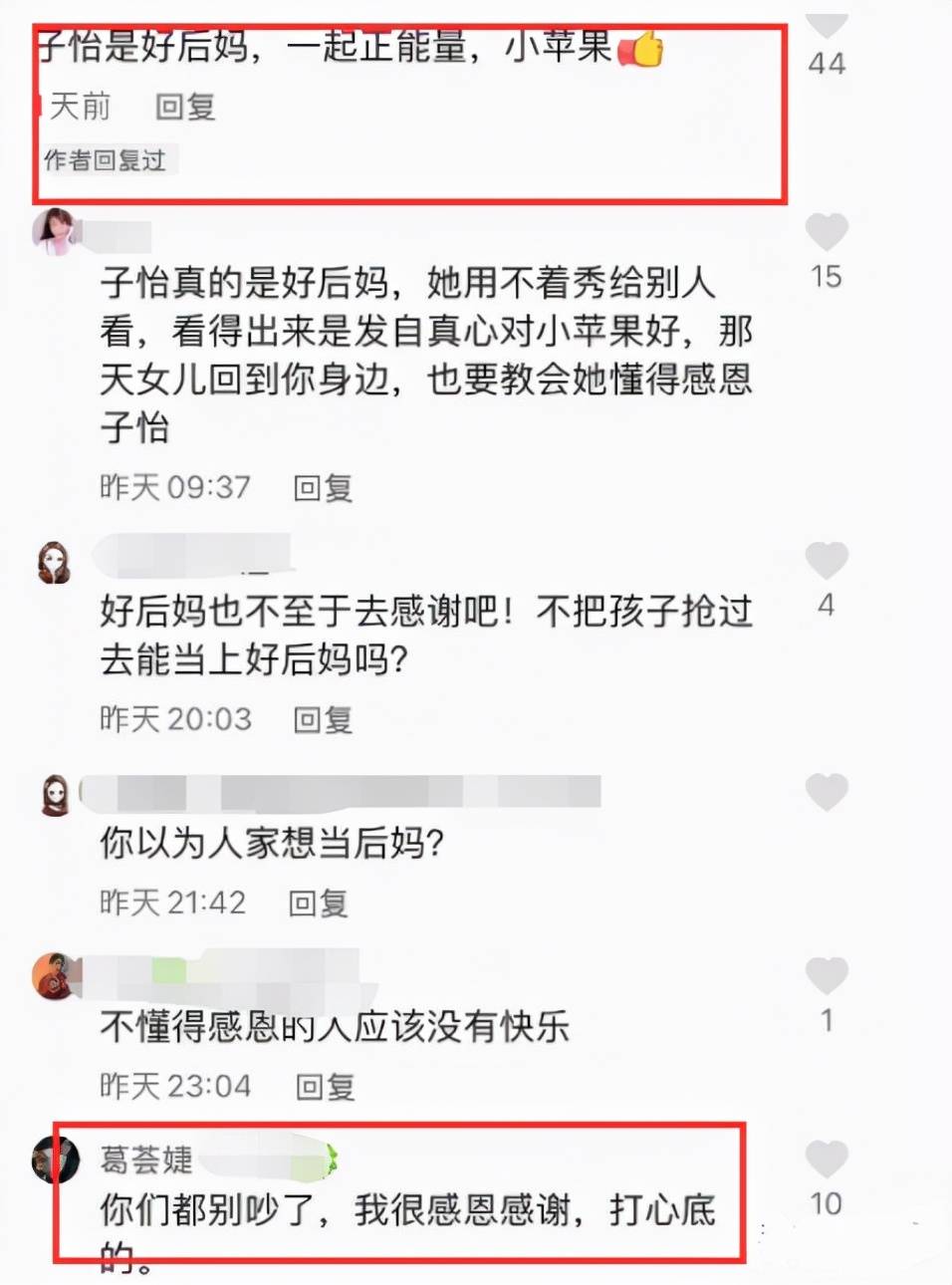Open the avatar of the 09:37 commenter
The height and width of the screenshot is (1285, 952).
[55, 232]
